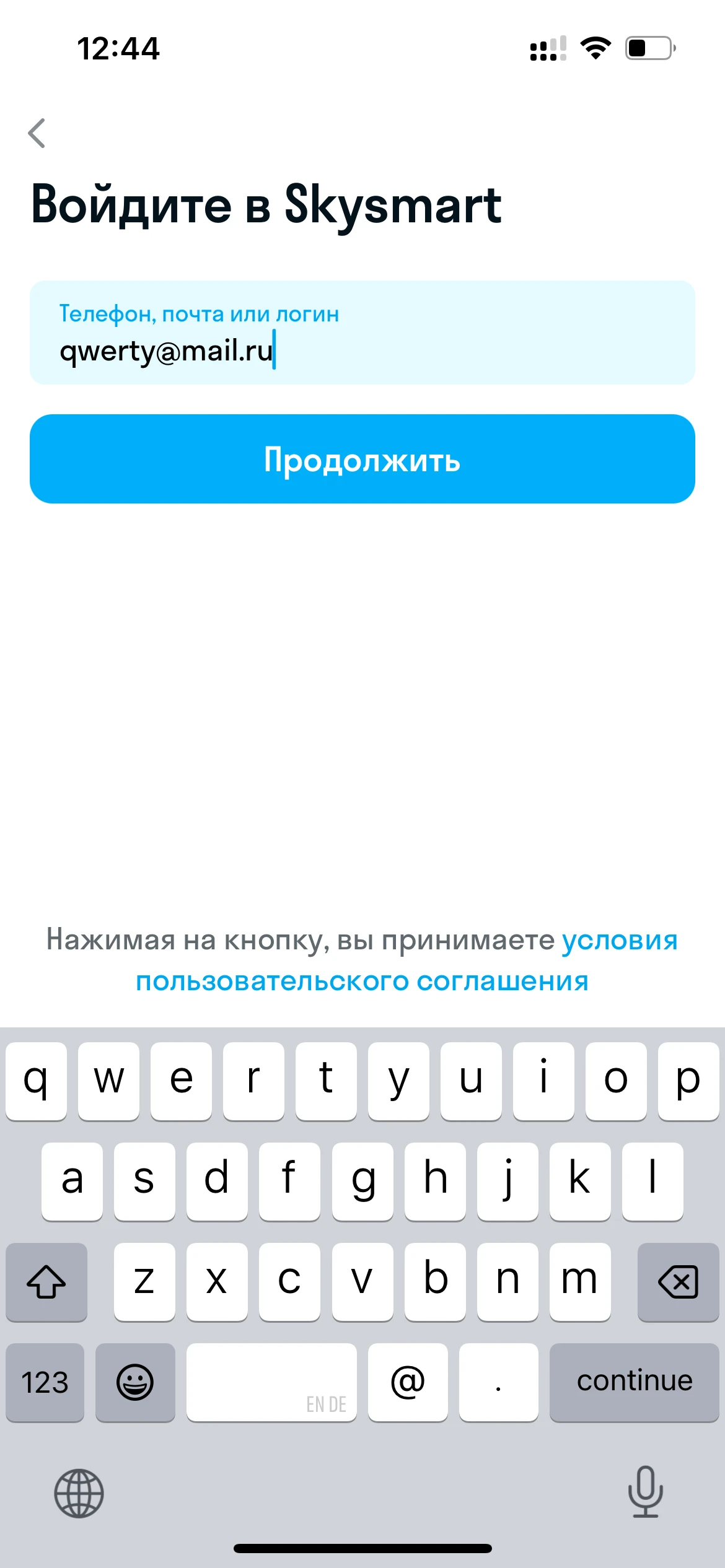
Task: Open the emoji keyboard
Action: 135,1382
